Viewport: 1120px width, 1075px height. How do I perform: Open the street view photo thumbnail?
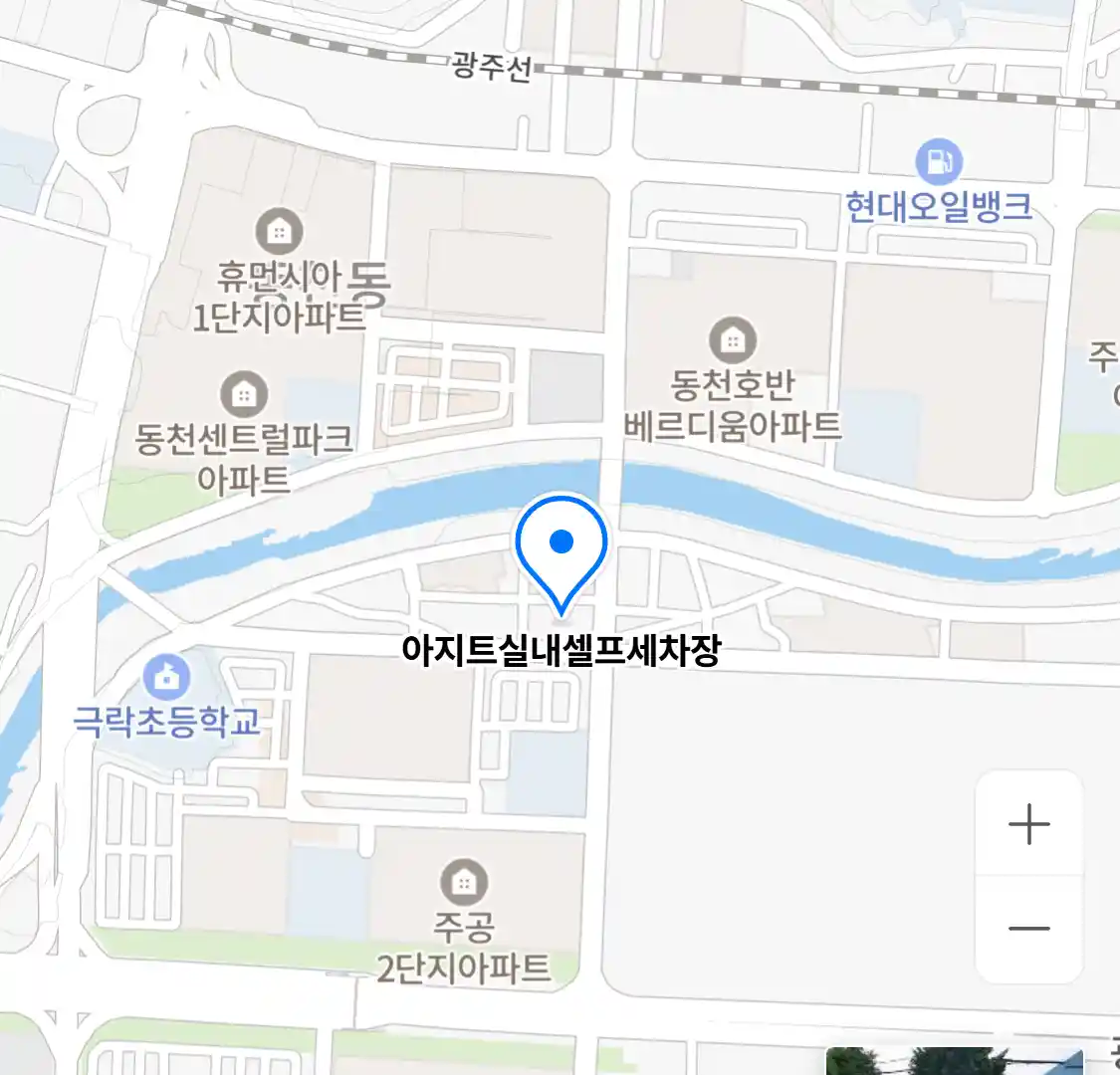954,1061
